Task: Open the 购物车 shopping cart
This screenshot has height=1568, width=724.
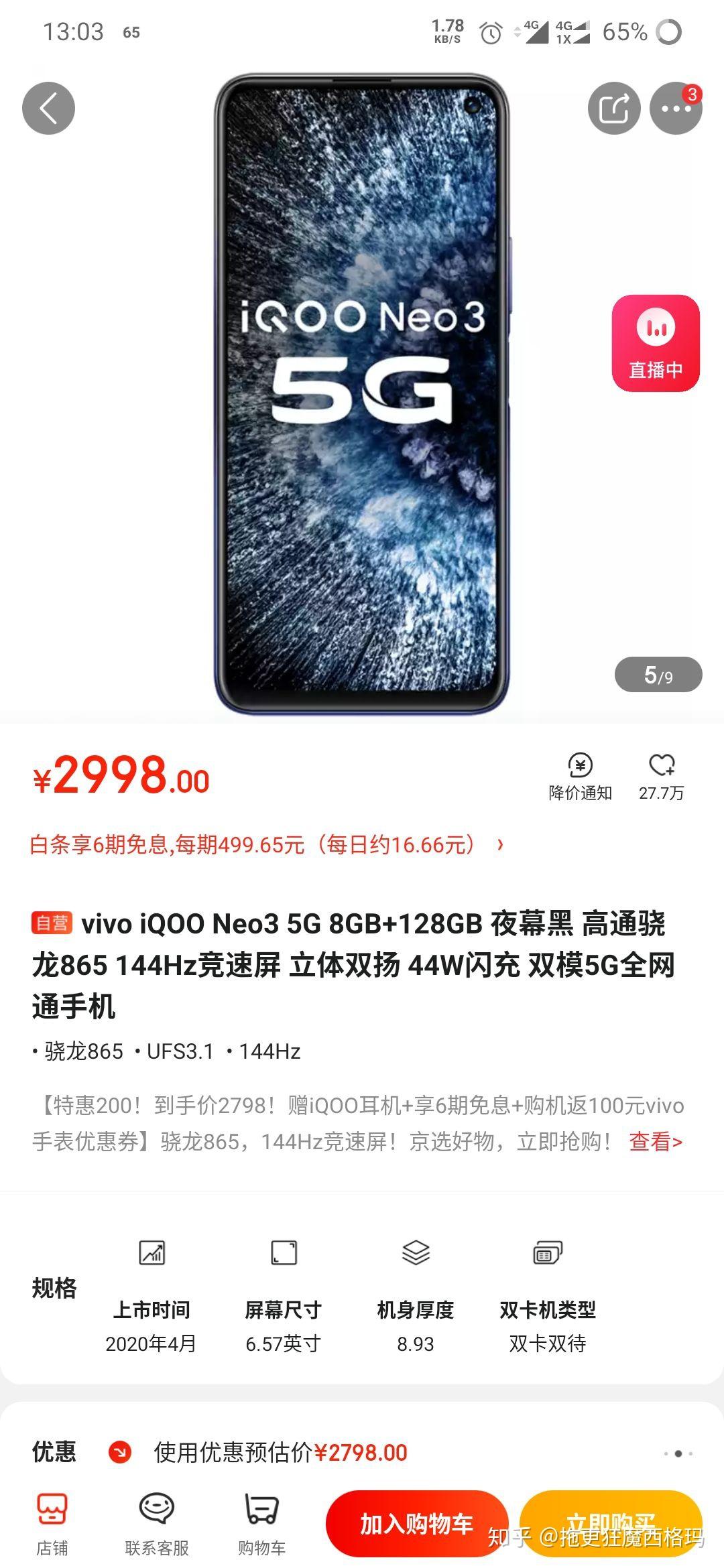Action: (x=261, y=1524)
